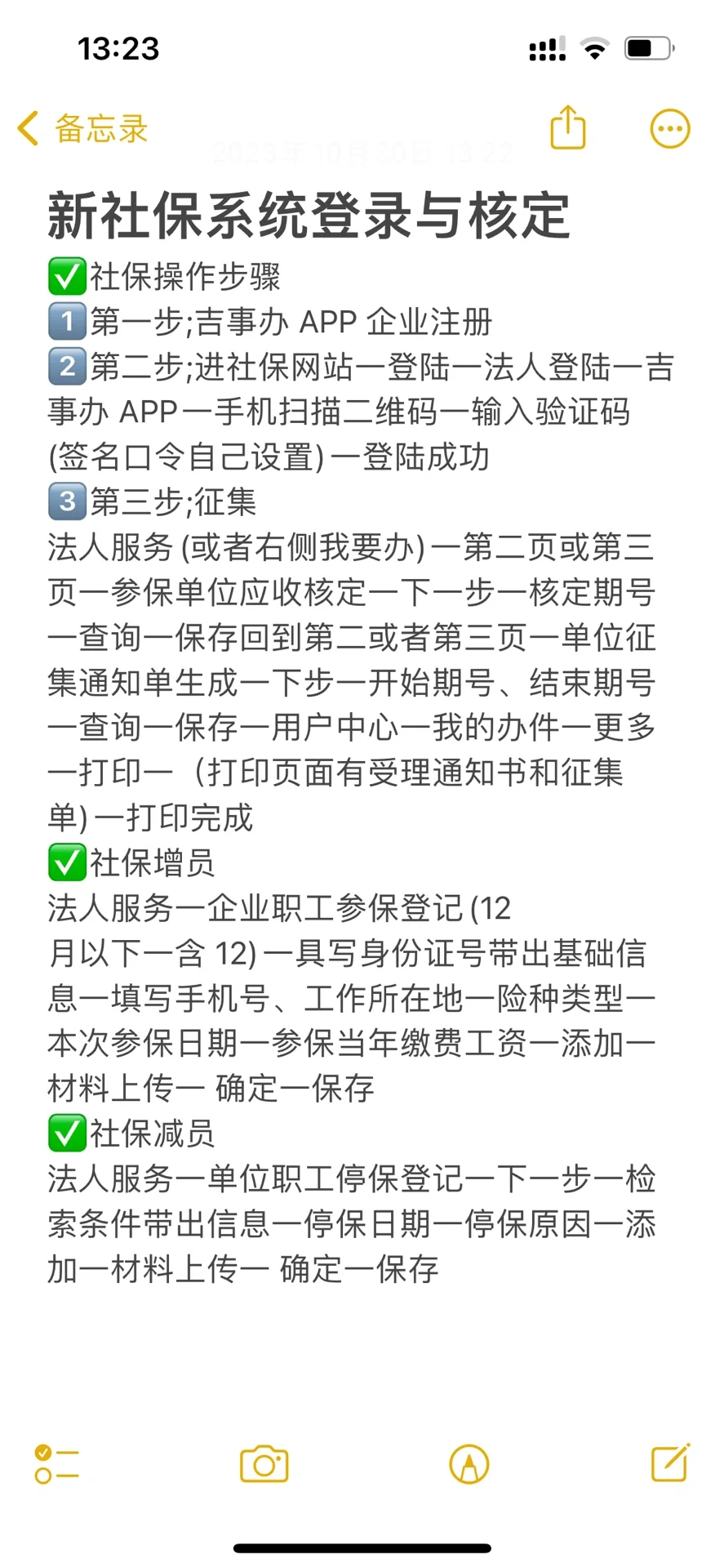Open the camera attachment options

tap(264, 1463)
